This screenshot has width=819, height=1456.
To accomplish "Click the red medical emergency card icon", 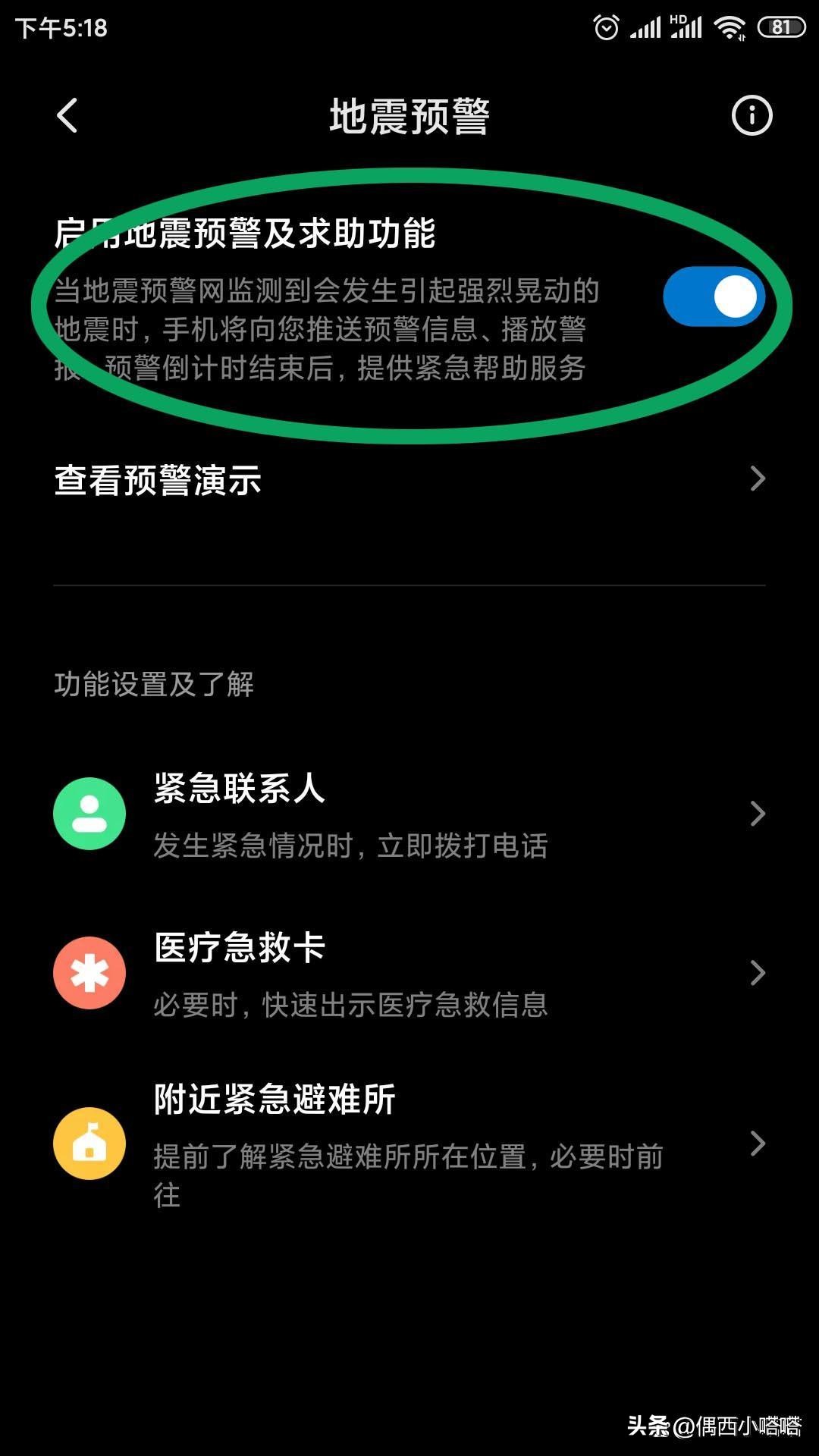I will coord(89,973).
